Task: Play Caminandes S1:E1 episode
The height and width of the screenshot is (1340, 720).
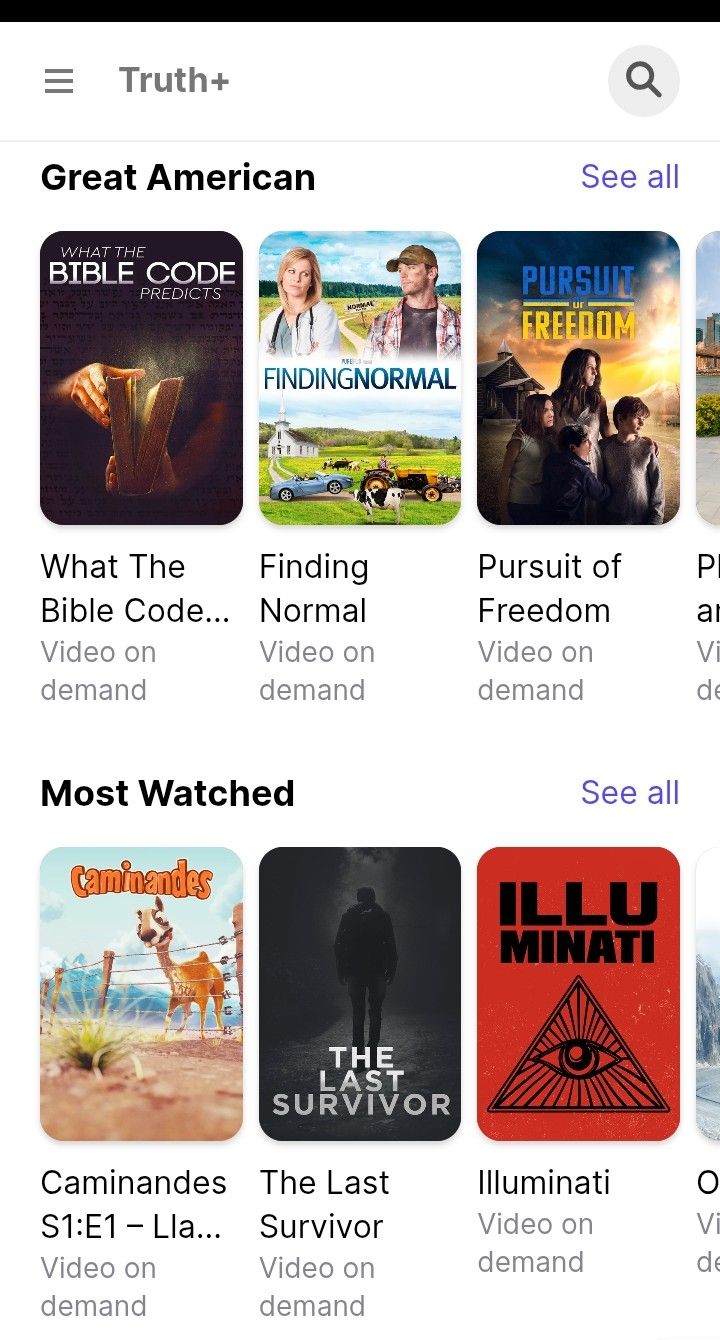Action: coord(141,994)
